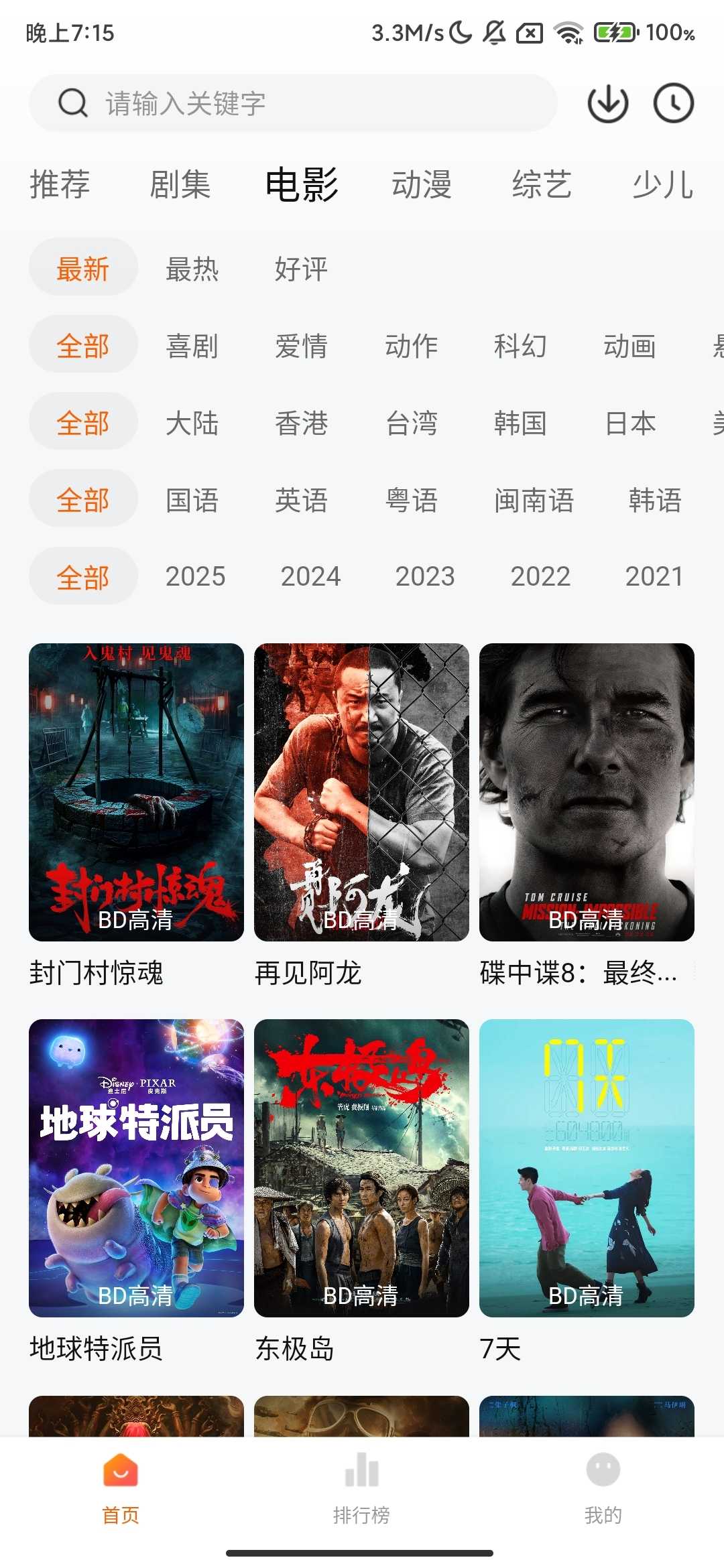Image resolution: width=724 pixels, height=1568 pixels.
Task: Sort movies by 最热
Action: (192, 269)
